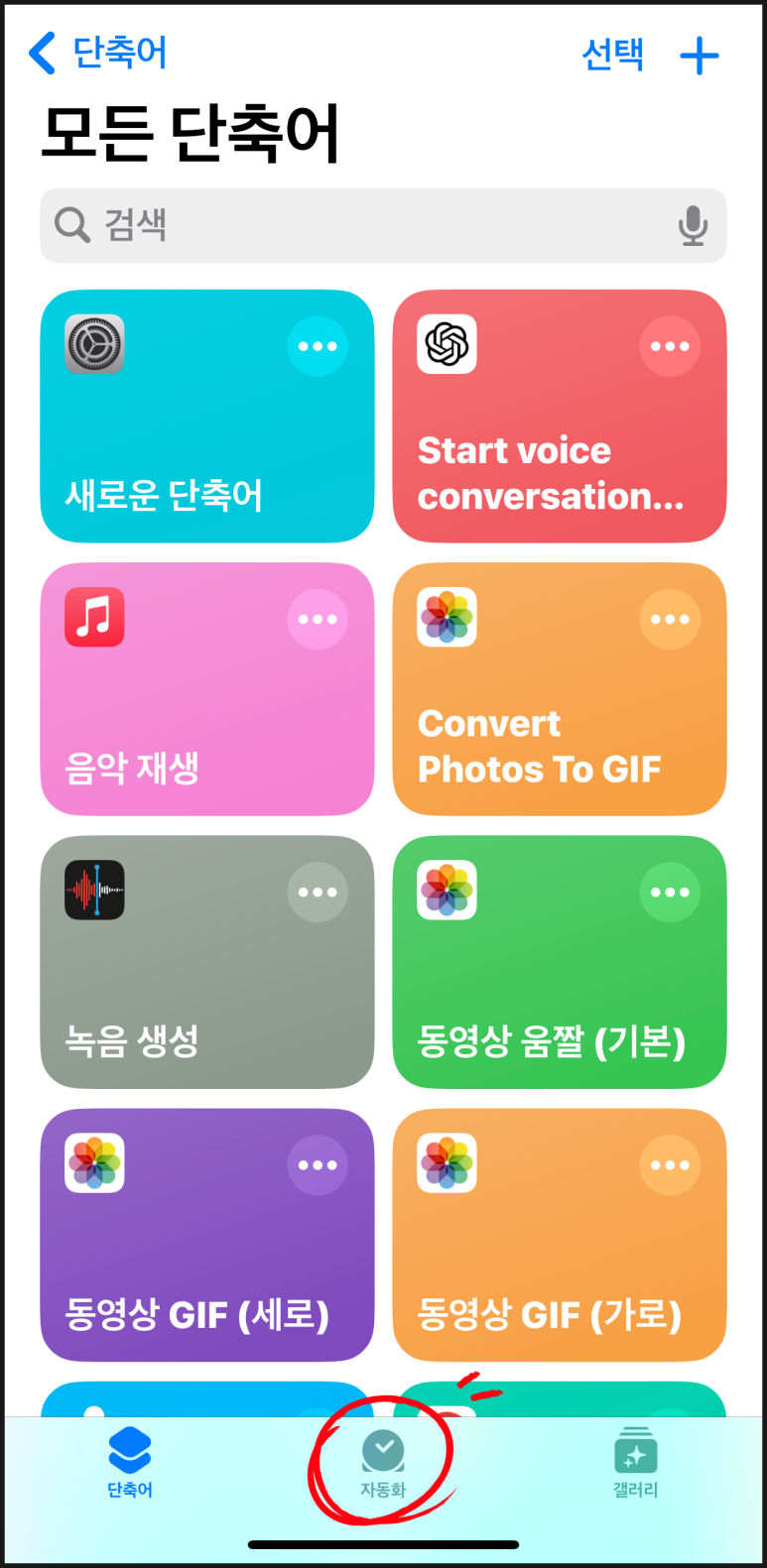Go back to 단축어
The width and height of the screenshot is (767, 1568).
(97, 53)
